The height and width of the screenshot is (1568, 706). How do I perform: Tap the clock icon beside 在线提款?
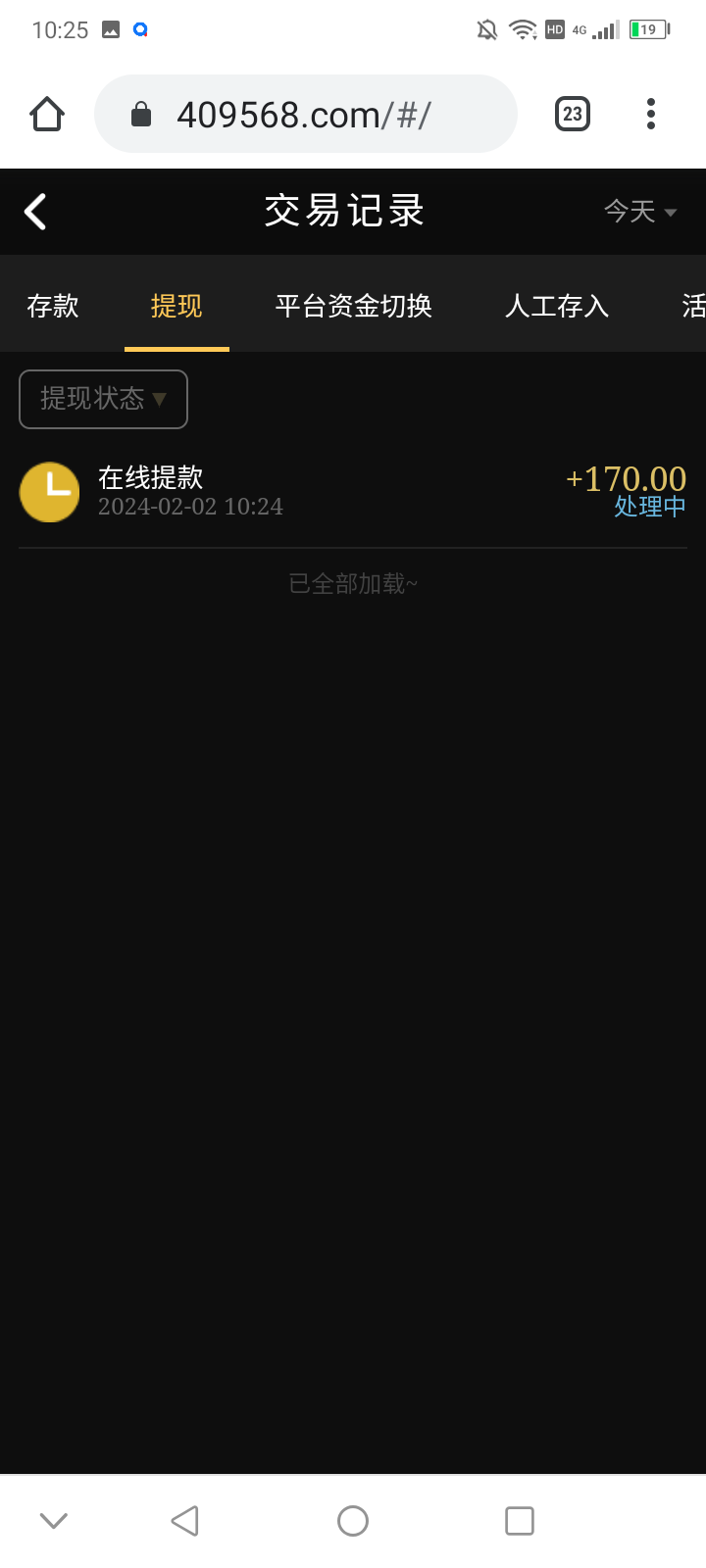click(49, 492)
